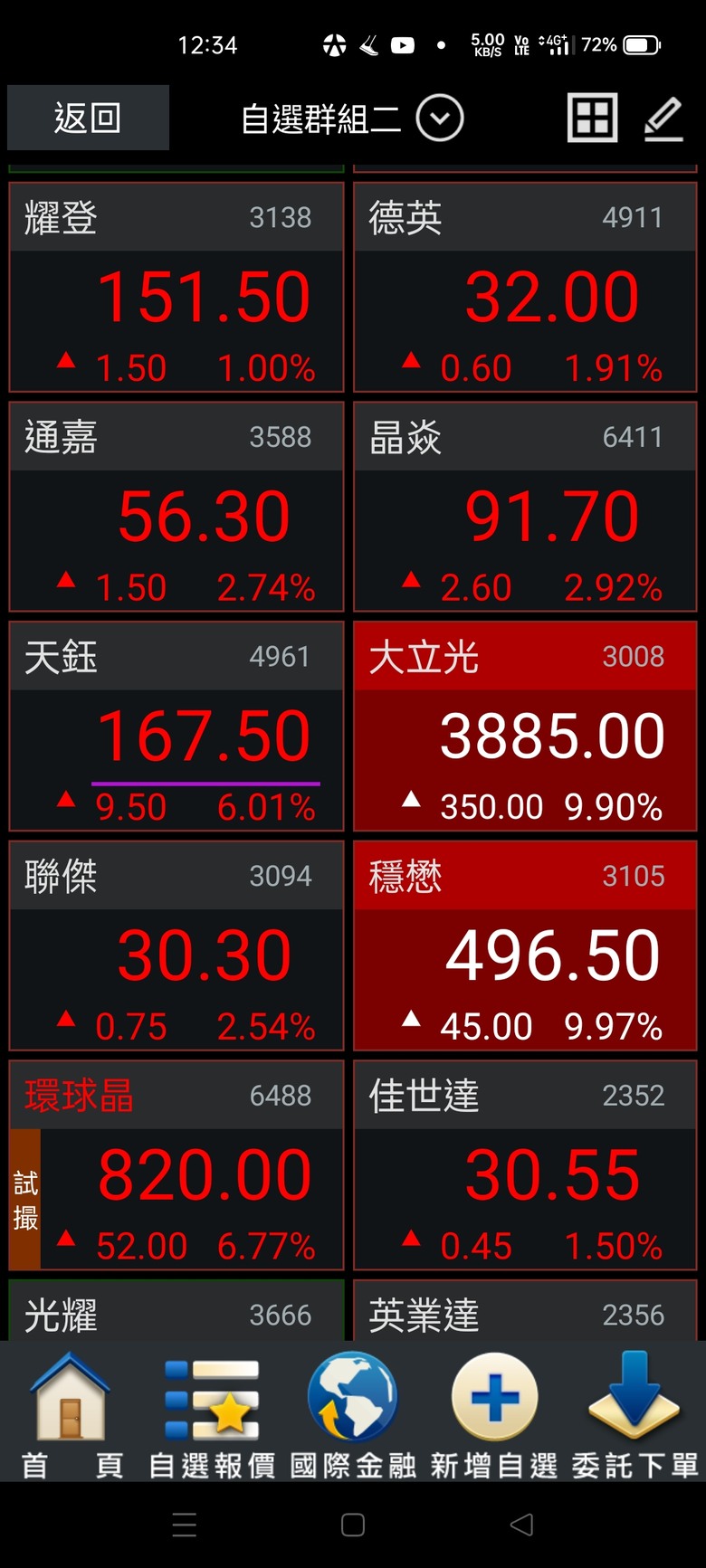706x1568 pixels.
Task: Tap the system back triangle
Action: [x=522, y=1525]
